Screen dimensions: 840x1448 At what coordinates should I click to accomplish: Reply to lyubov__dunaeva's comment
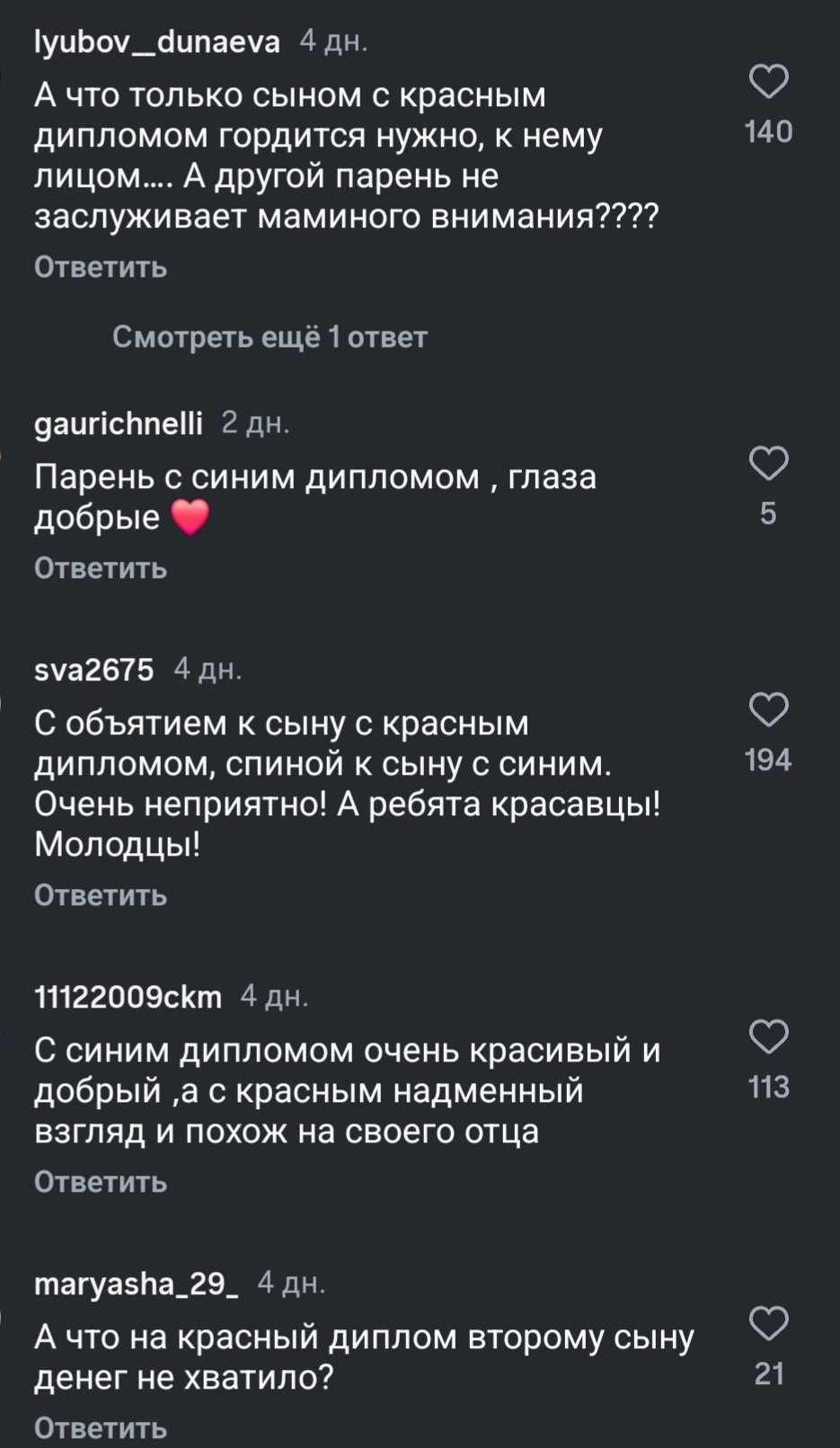pyautogui.click(x=101, y=267)
